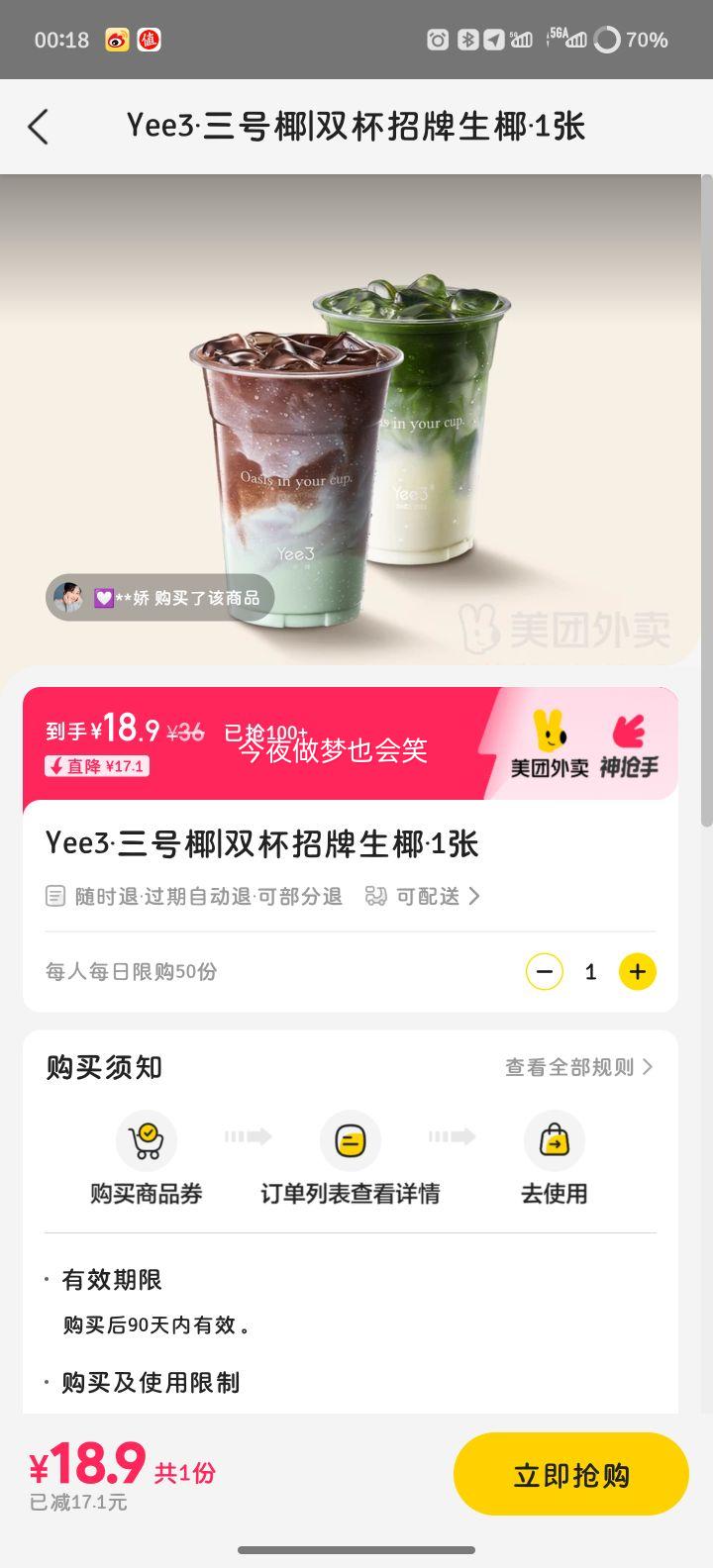Decrease quantity with the minus stepper
This screenshot has height=1568, width=713.
pyautogui.click(x=544, y=971)
